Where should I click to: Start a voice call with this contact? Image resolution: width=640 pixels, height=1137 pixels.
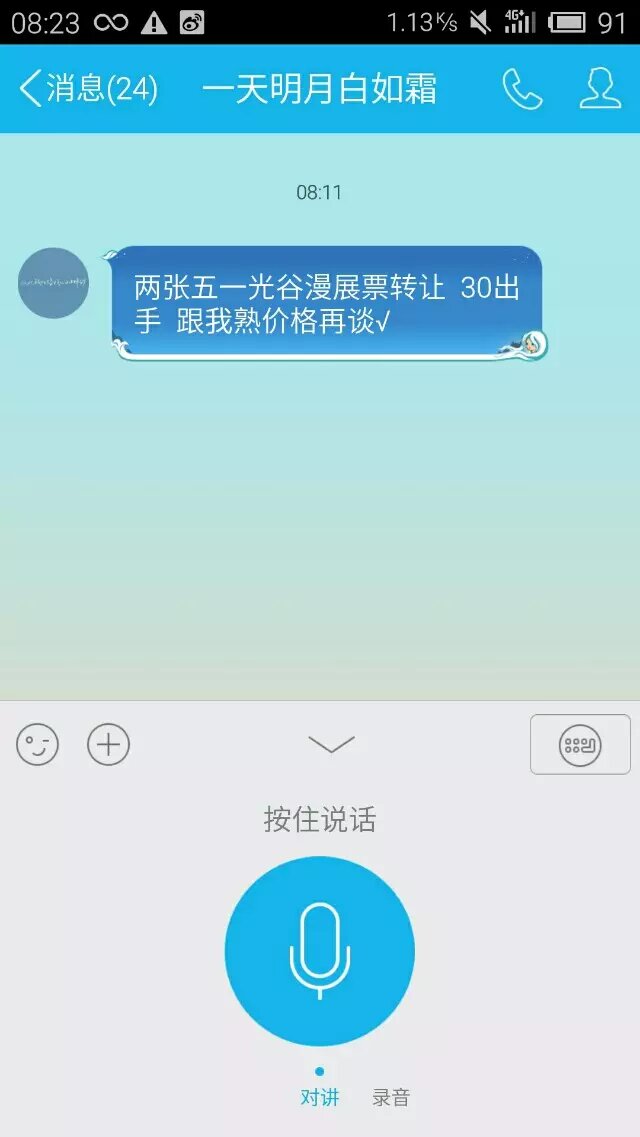(x=522, y=90)
